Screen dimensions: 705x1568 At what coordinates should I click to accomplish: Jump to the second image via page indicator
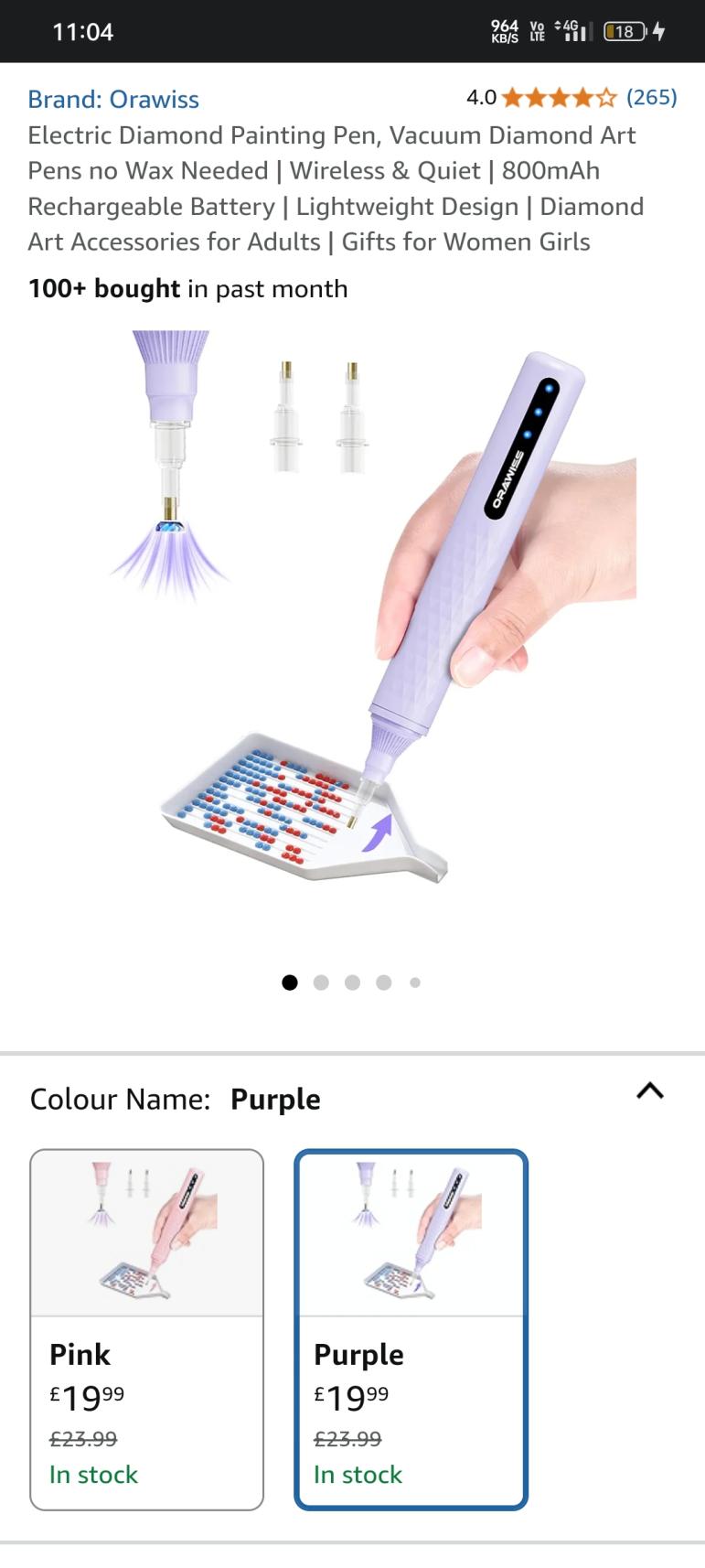click(321, 983)
